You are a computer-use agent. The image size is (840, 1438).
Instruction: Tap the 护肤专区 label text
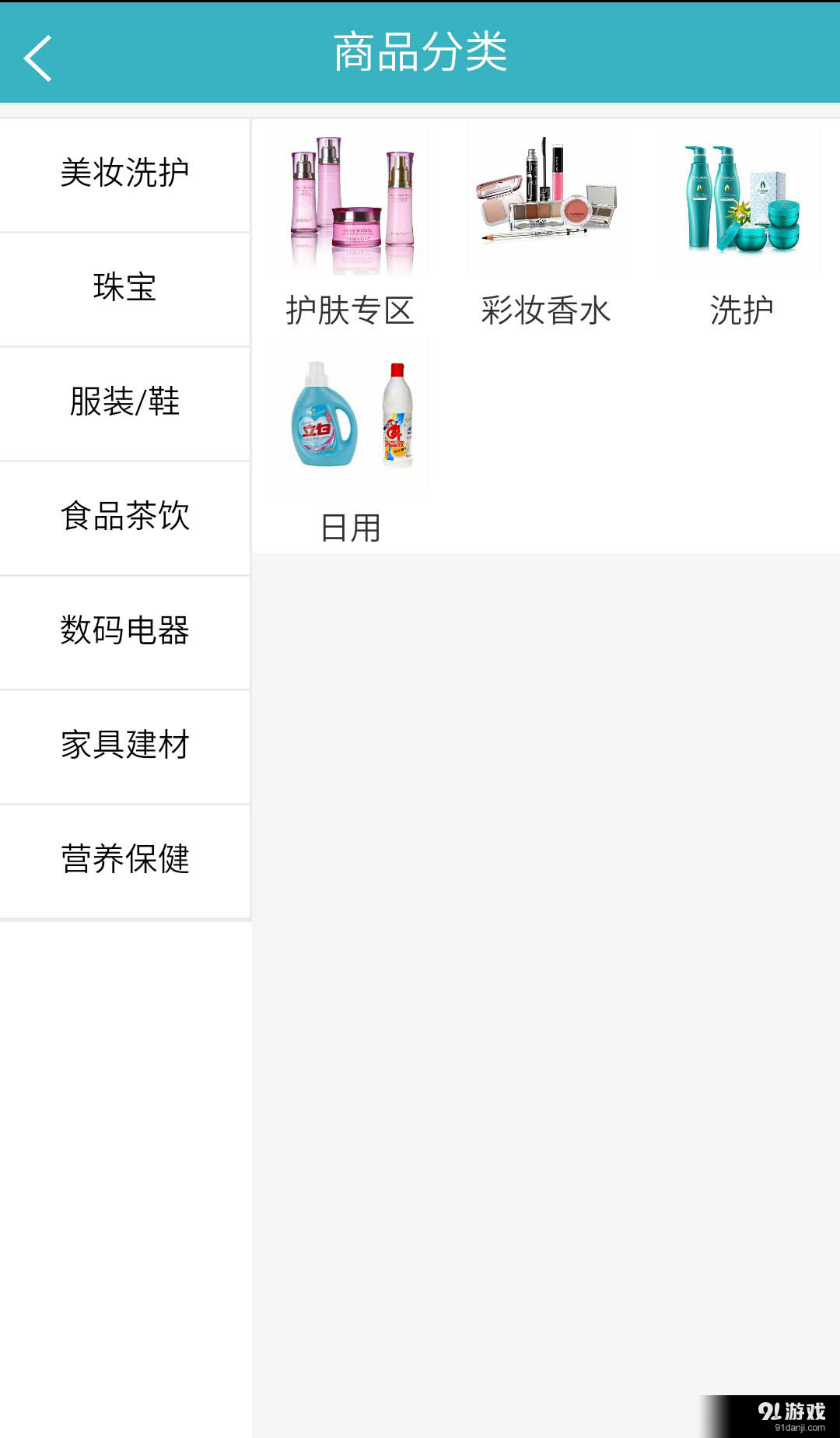pos(350,311)
